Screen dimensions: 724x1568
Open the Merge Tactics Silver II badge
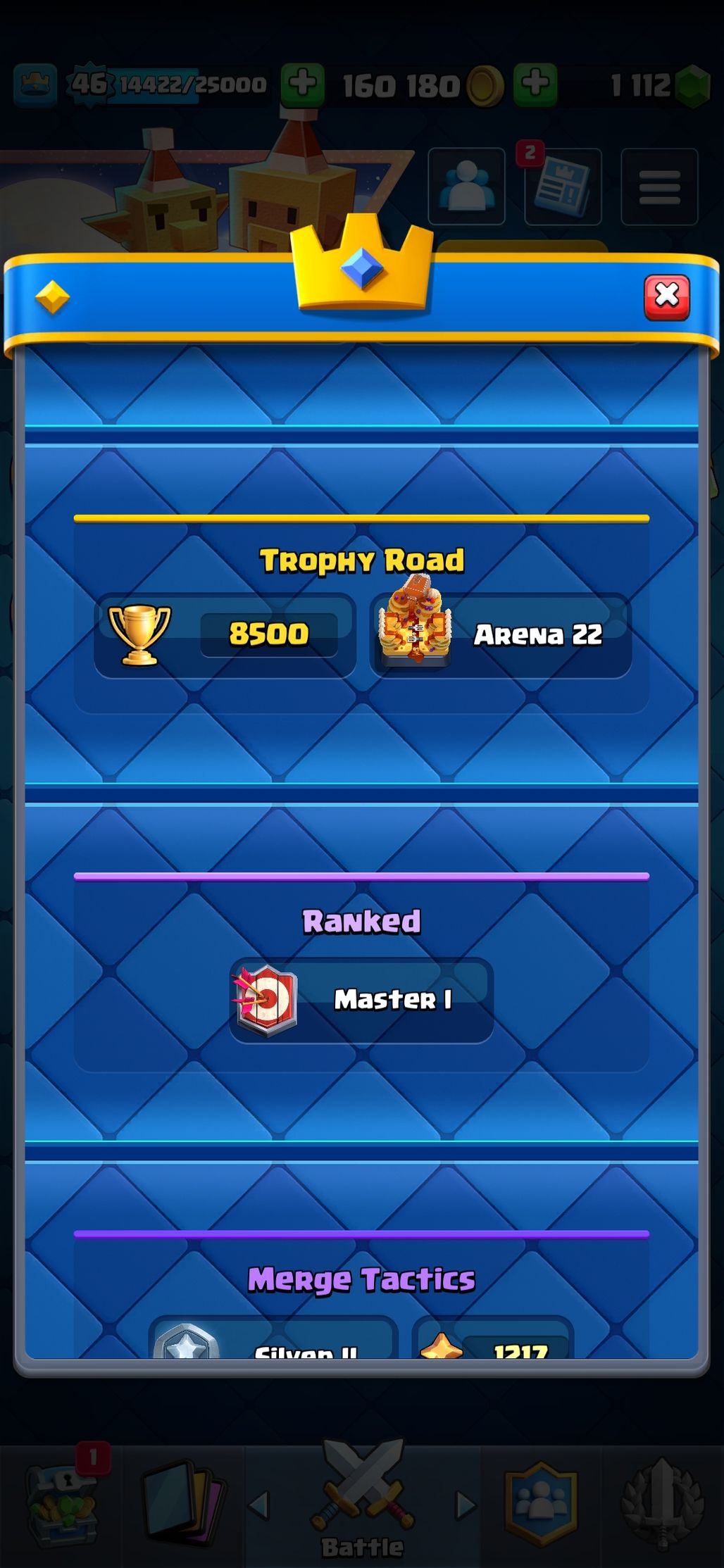(x=273, y=1337)
